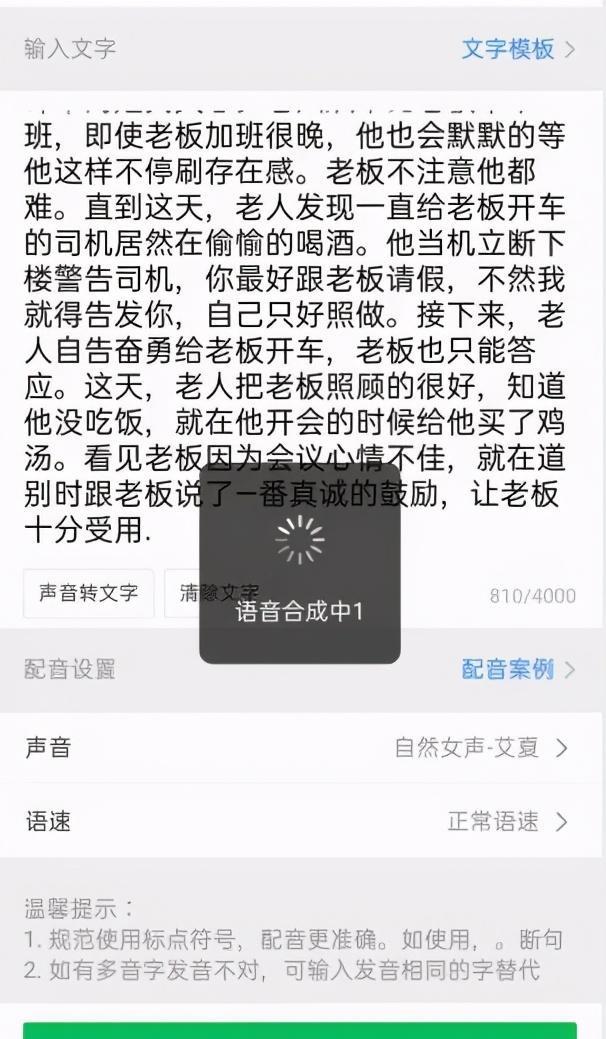The width and height of the screenshot is (606, 1039).
Task: Tap the green button at the bottom
Action: pos(300,1030)
